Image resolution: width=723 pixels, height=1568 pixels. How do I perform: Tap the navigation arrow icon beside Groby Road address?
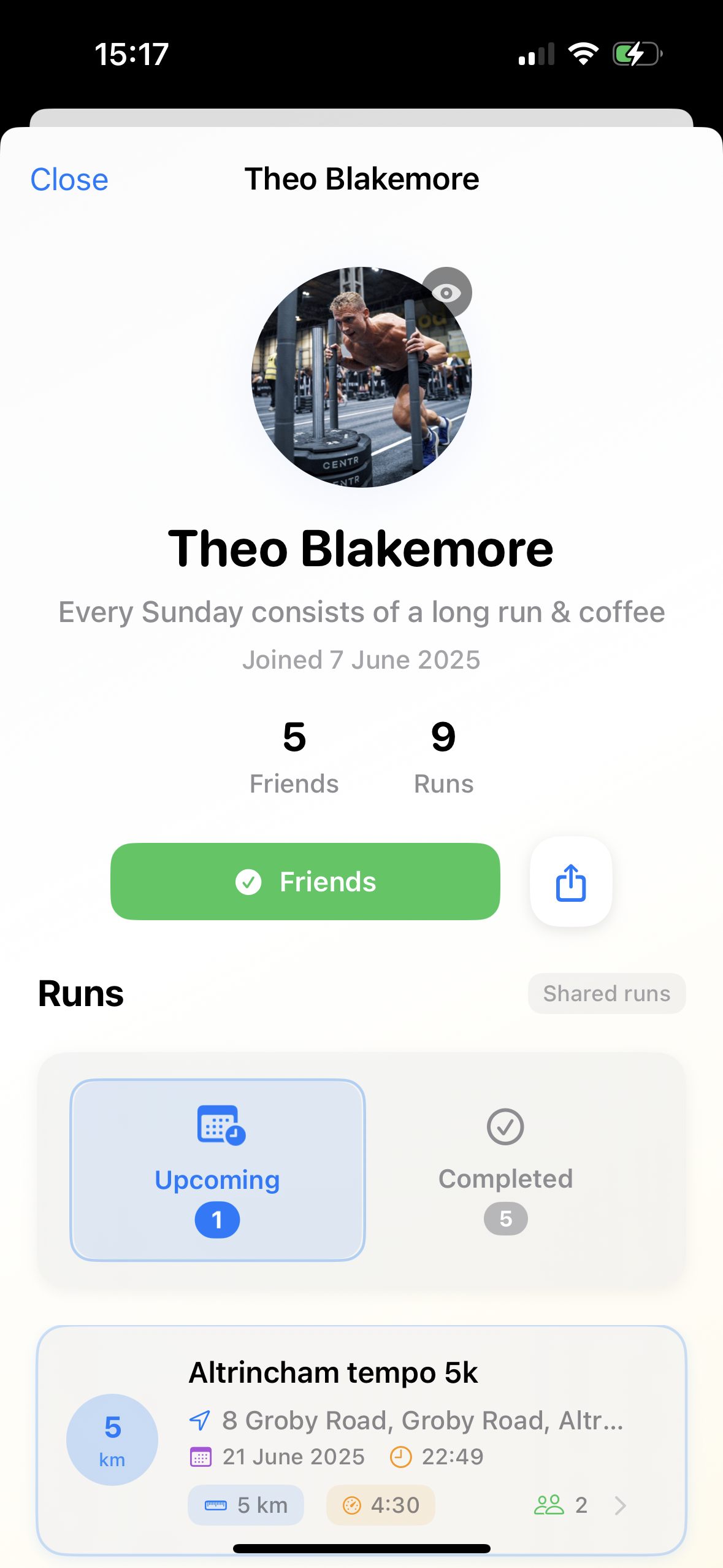coord(199,1421)
